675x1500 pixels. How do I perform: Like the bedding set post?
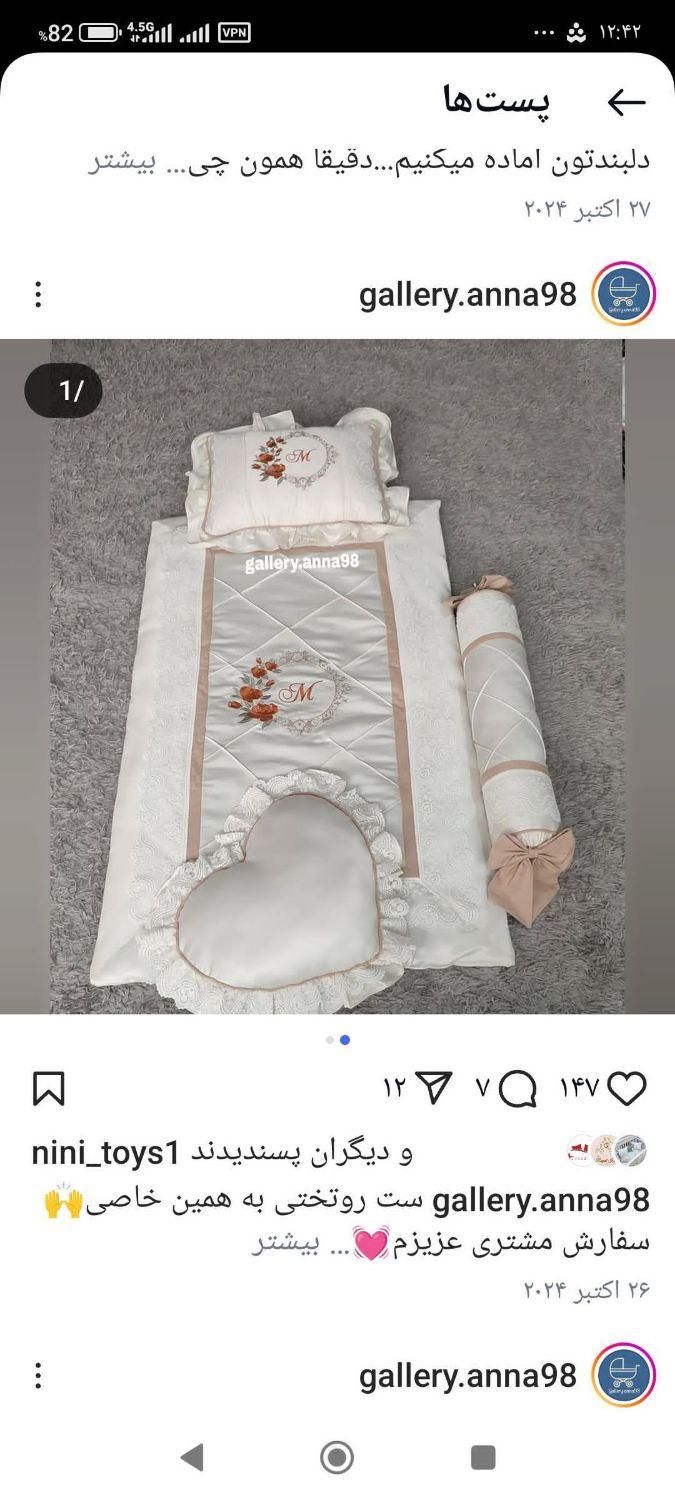(x=627, y=1089)
